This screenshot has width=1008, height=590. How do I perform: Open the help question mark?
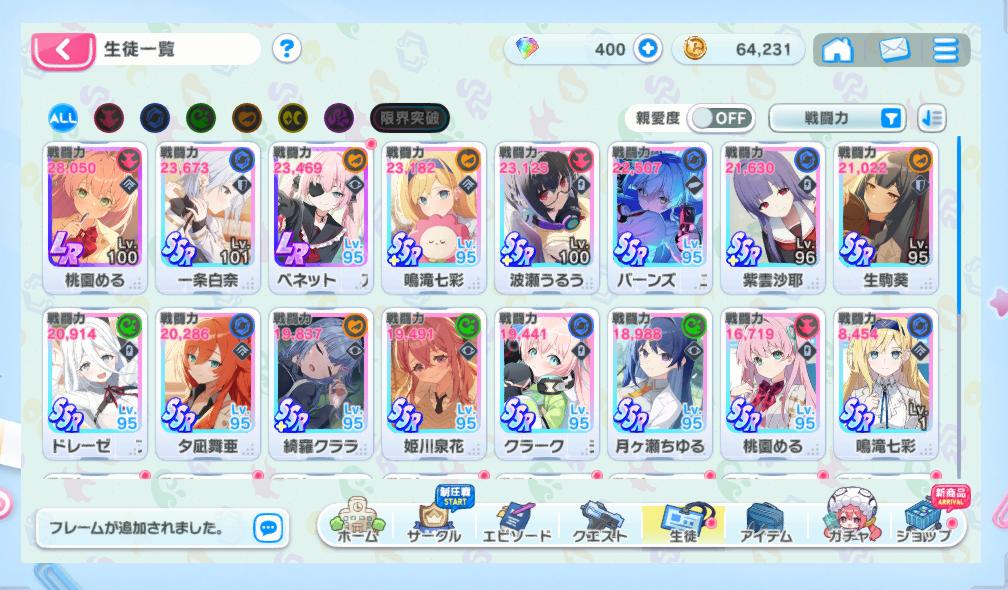pyautogui.click(x=287, y=49)
